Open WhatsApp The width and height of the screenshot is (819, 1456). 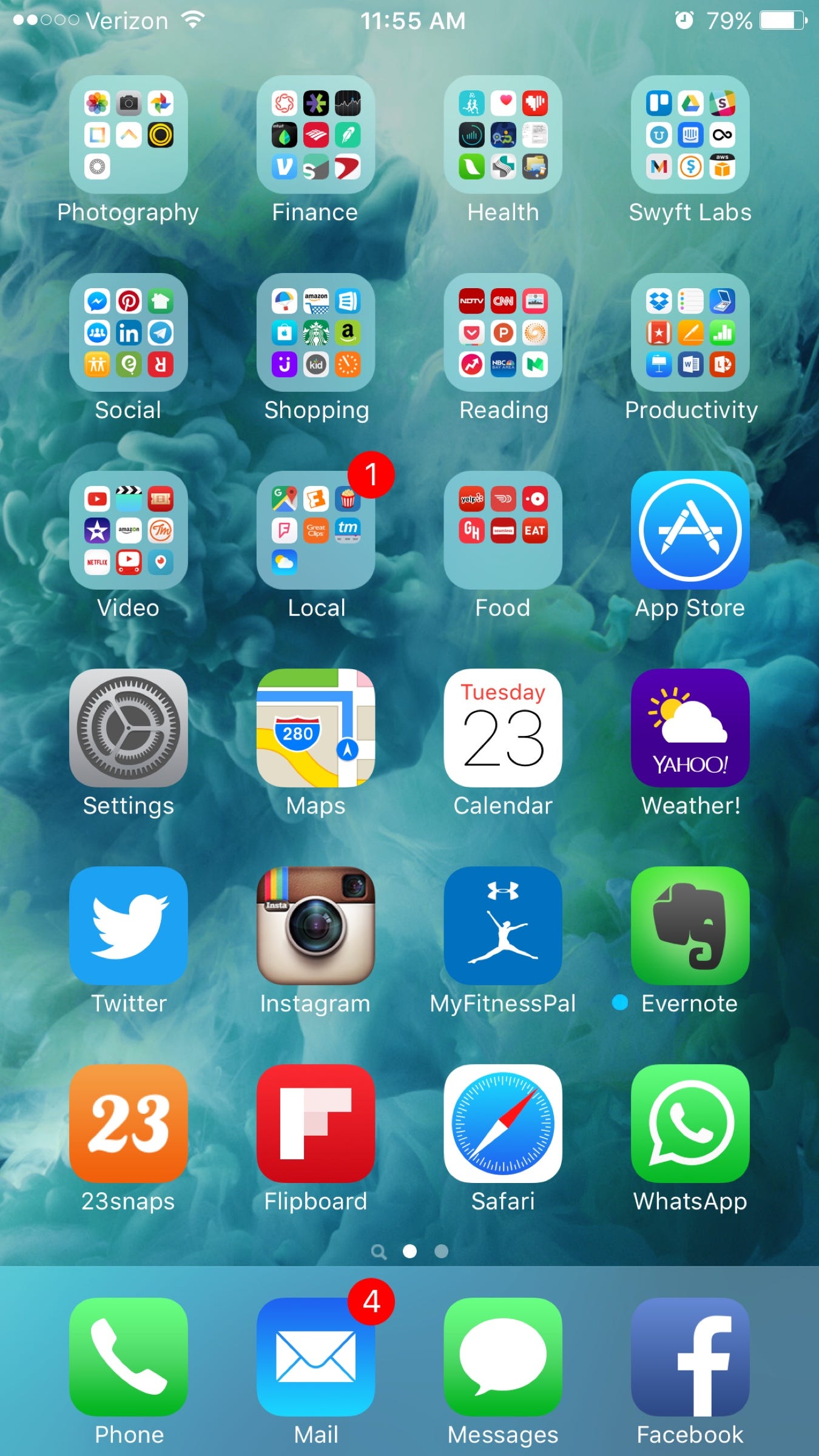click(690, 1124)
